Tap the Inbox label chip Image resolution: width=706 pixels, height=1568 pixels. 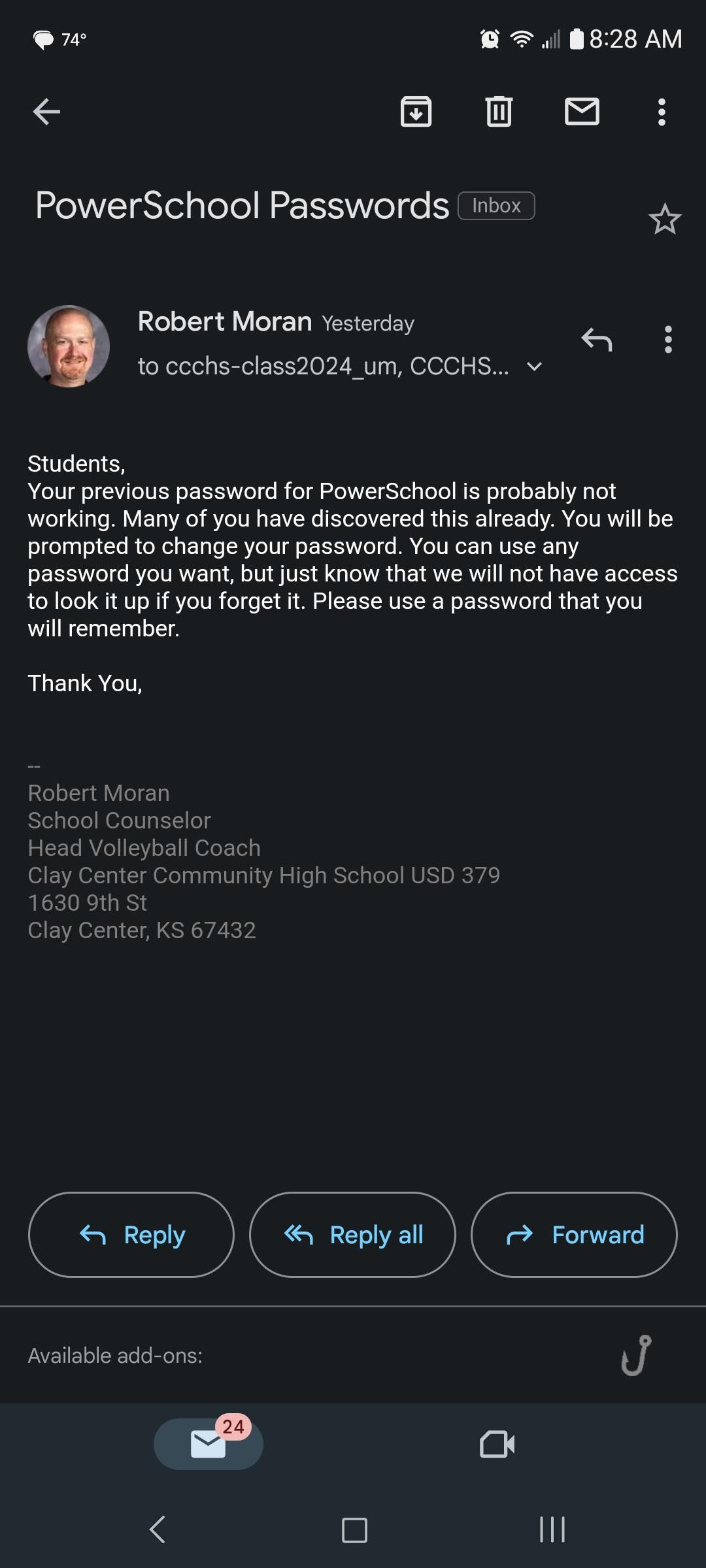tap(496, 206)
